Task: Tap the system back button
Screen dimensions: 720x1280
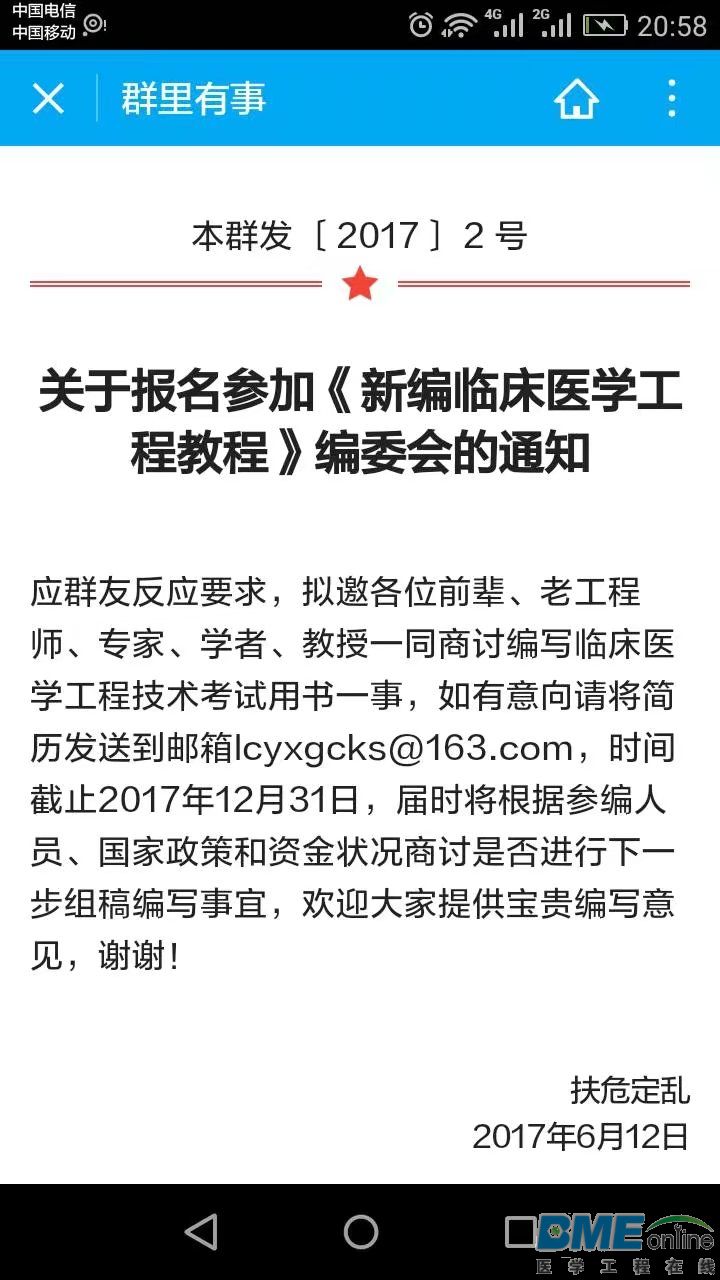Action: (x=201, y=1232)
